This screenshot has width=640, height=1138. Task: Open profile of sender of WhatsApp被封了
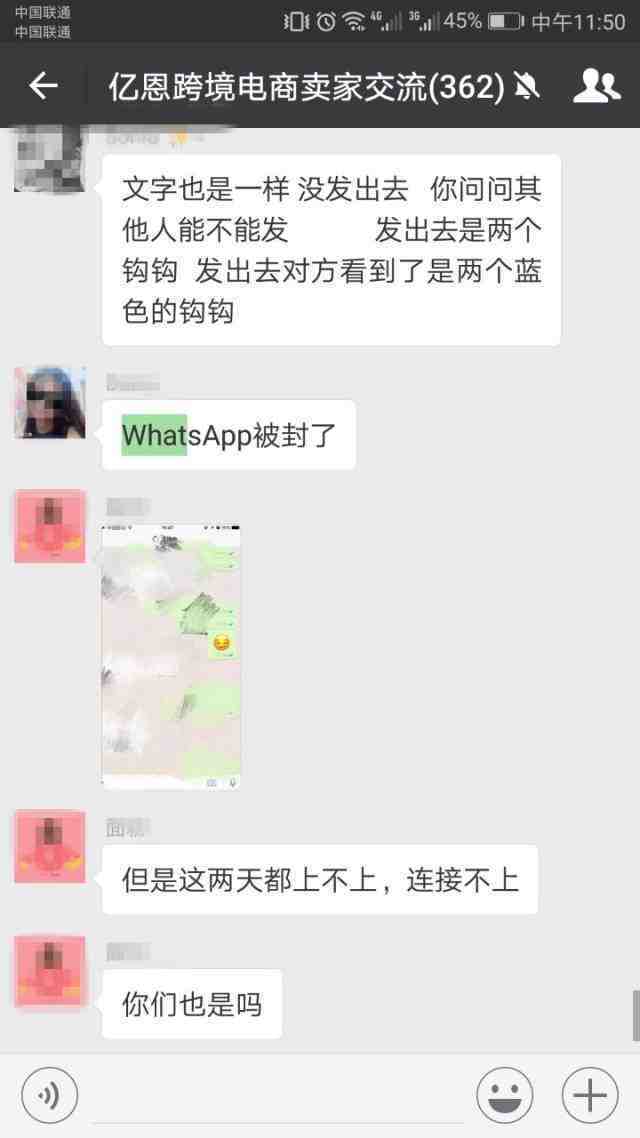pyautogui.click(x=49, y=402)
